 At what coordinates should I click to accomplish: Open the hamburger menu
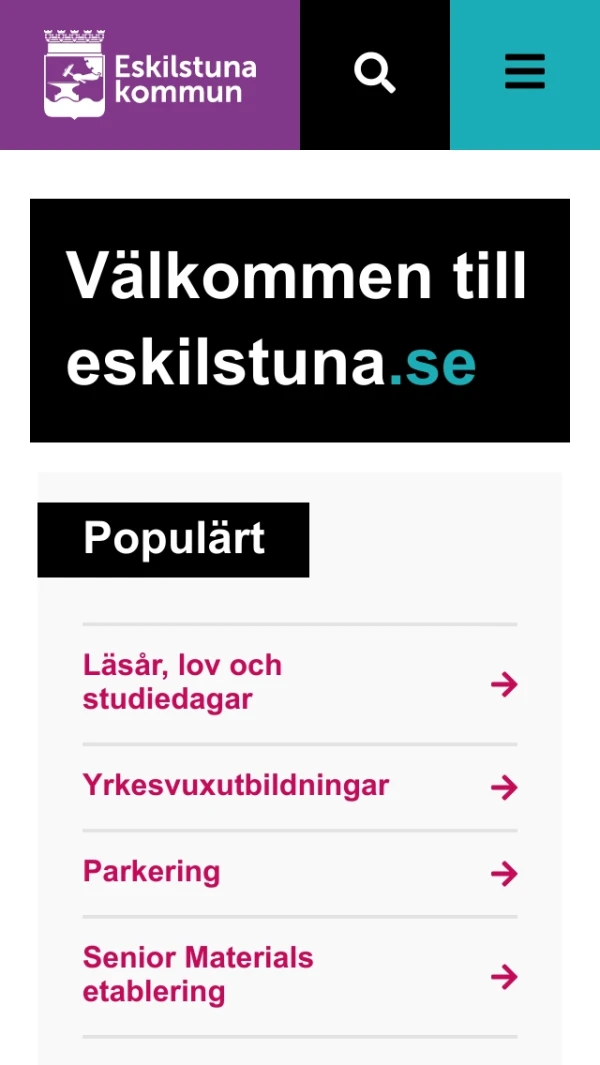pyautogui.click(x=525, y=74)
